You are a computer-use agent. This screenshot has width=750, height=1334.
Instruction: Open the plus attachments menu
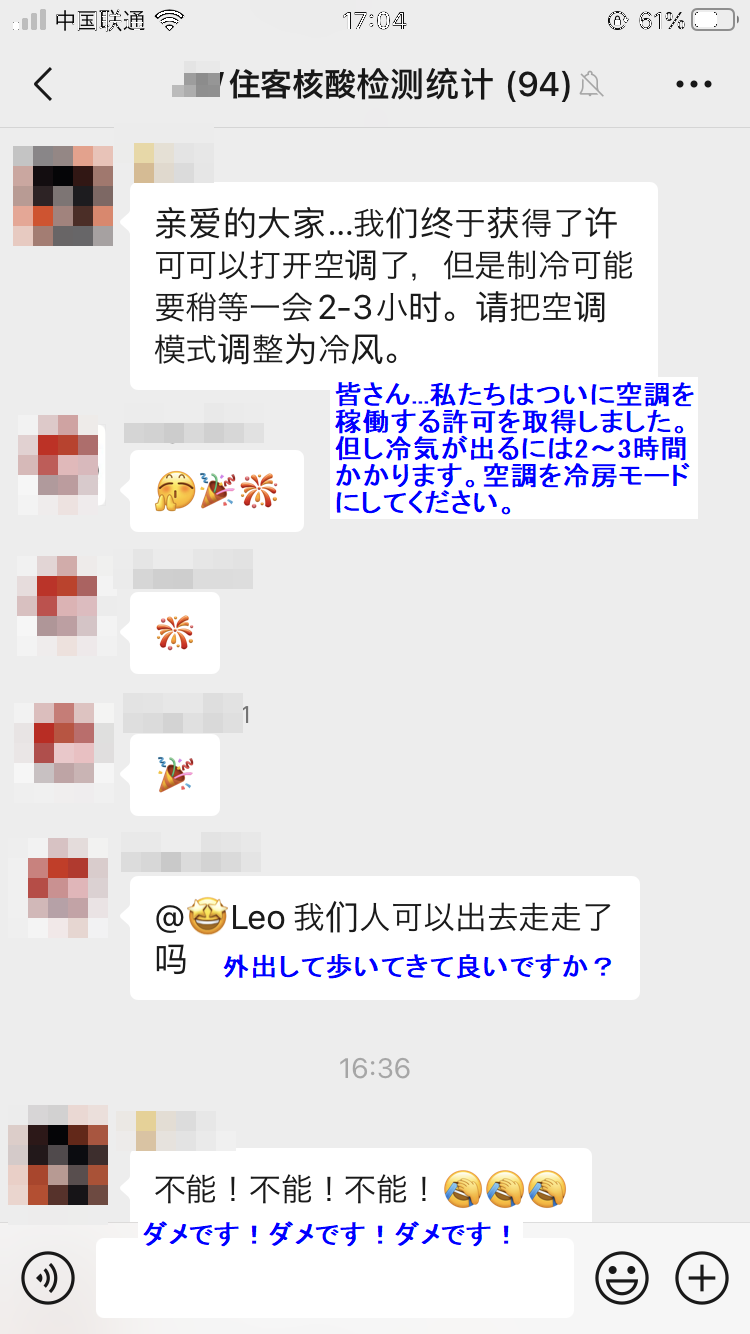(702, 1278)
